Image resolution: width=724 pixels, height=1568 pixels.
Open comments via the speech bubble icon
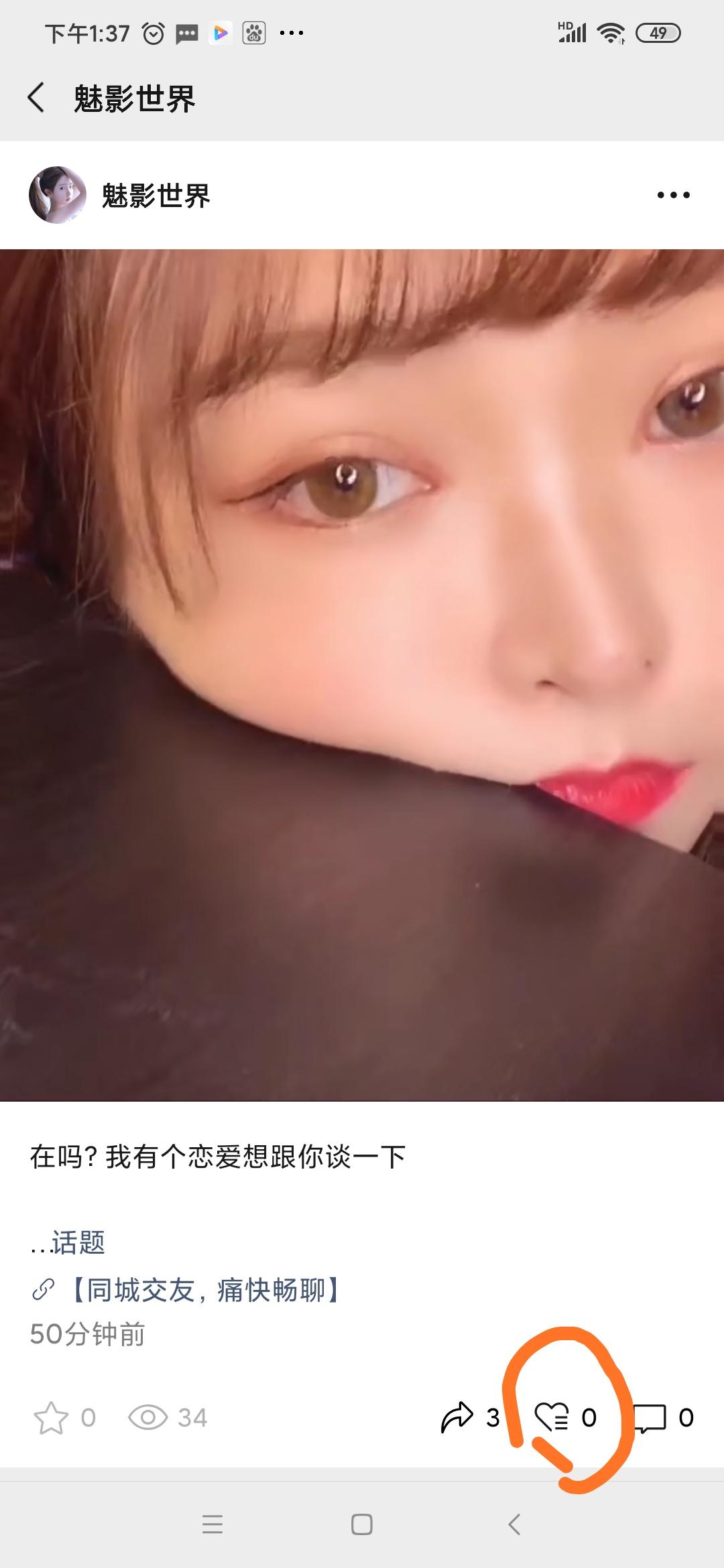pyautogui.click(x=650, y=1418)
